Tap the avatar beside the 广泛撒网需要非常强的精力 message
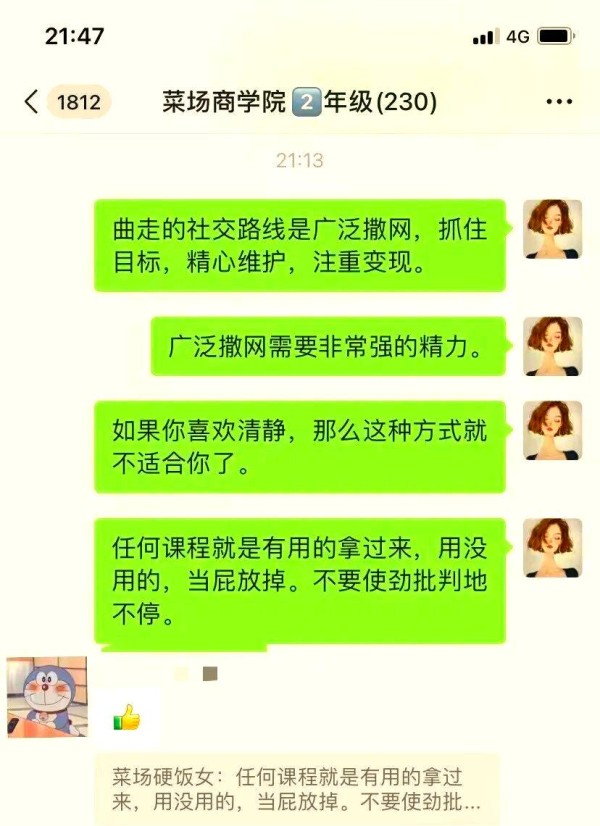The height and width of the screenshot is (826, 600). click(x=552, y=346)
